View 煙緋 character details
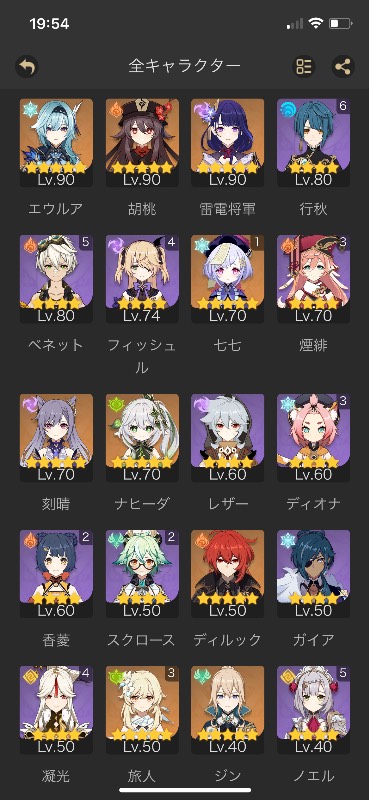 point(313,279)
